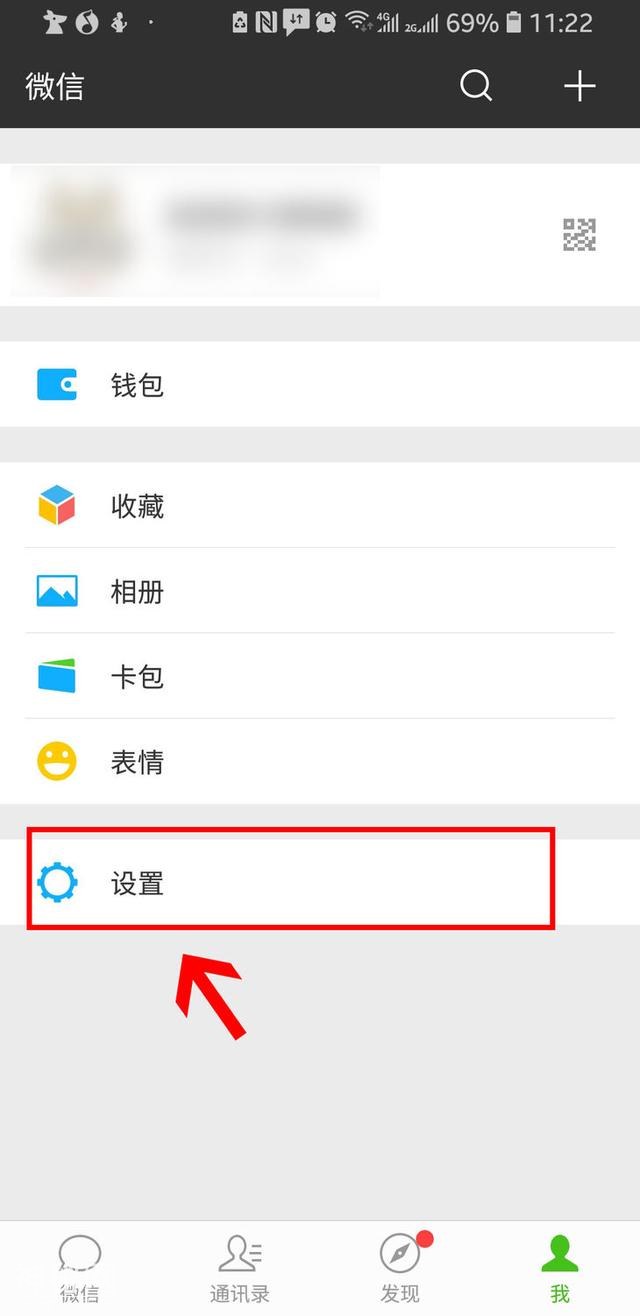
Task: Open the 表情 stickers row
Action: click(320, 762)
